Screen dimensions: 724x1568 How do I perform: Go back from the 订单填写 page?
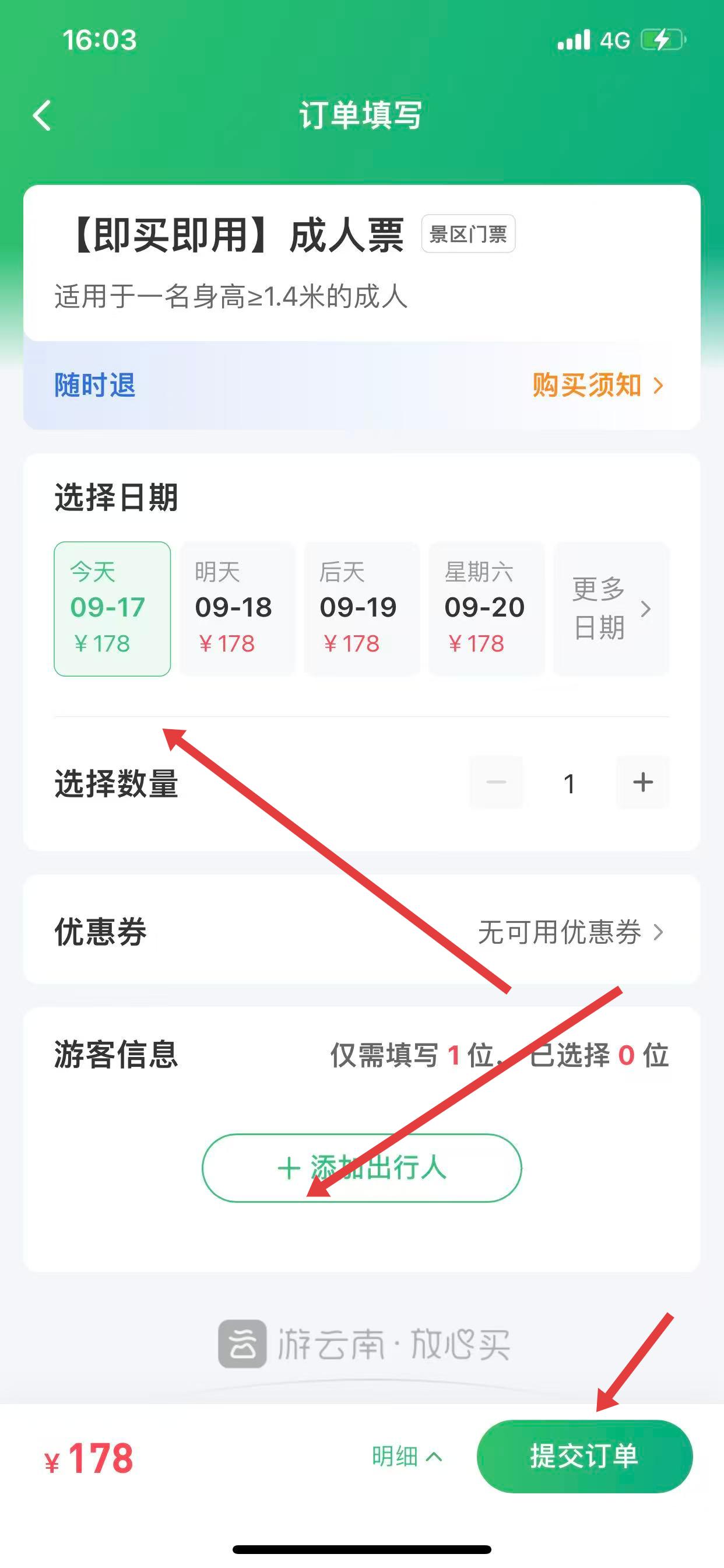(42, 116)
